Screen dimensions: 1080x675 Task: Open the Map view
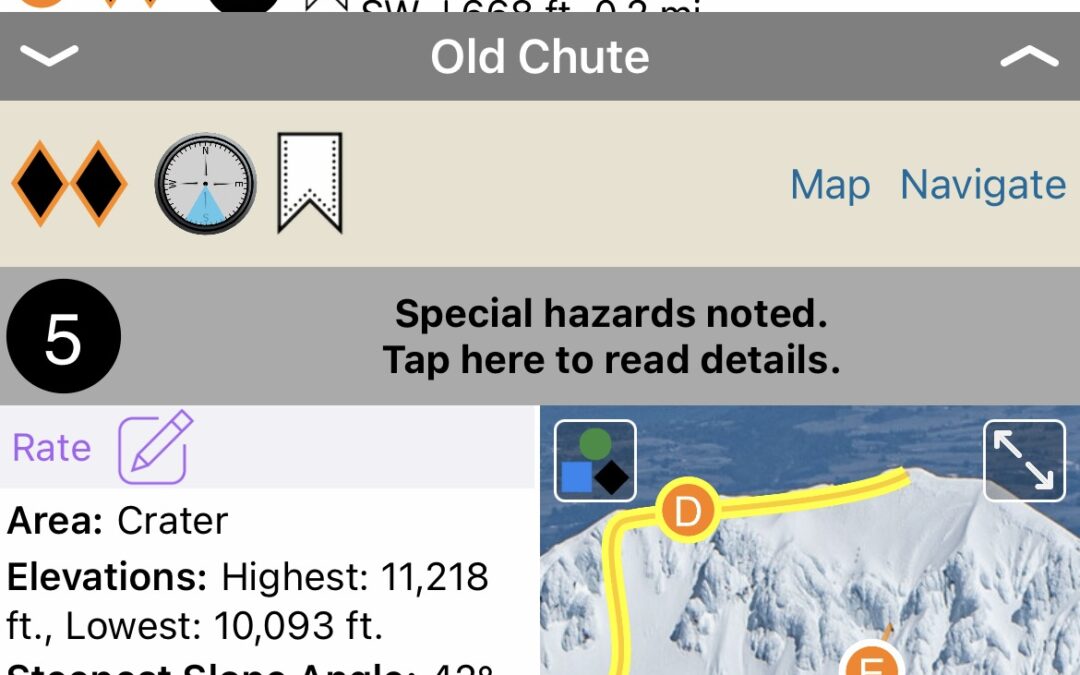coord(829,185)
